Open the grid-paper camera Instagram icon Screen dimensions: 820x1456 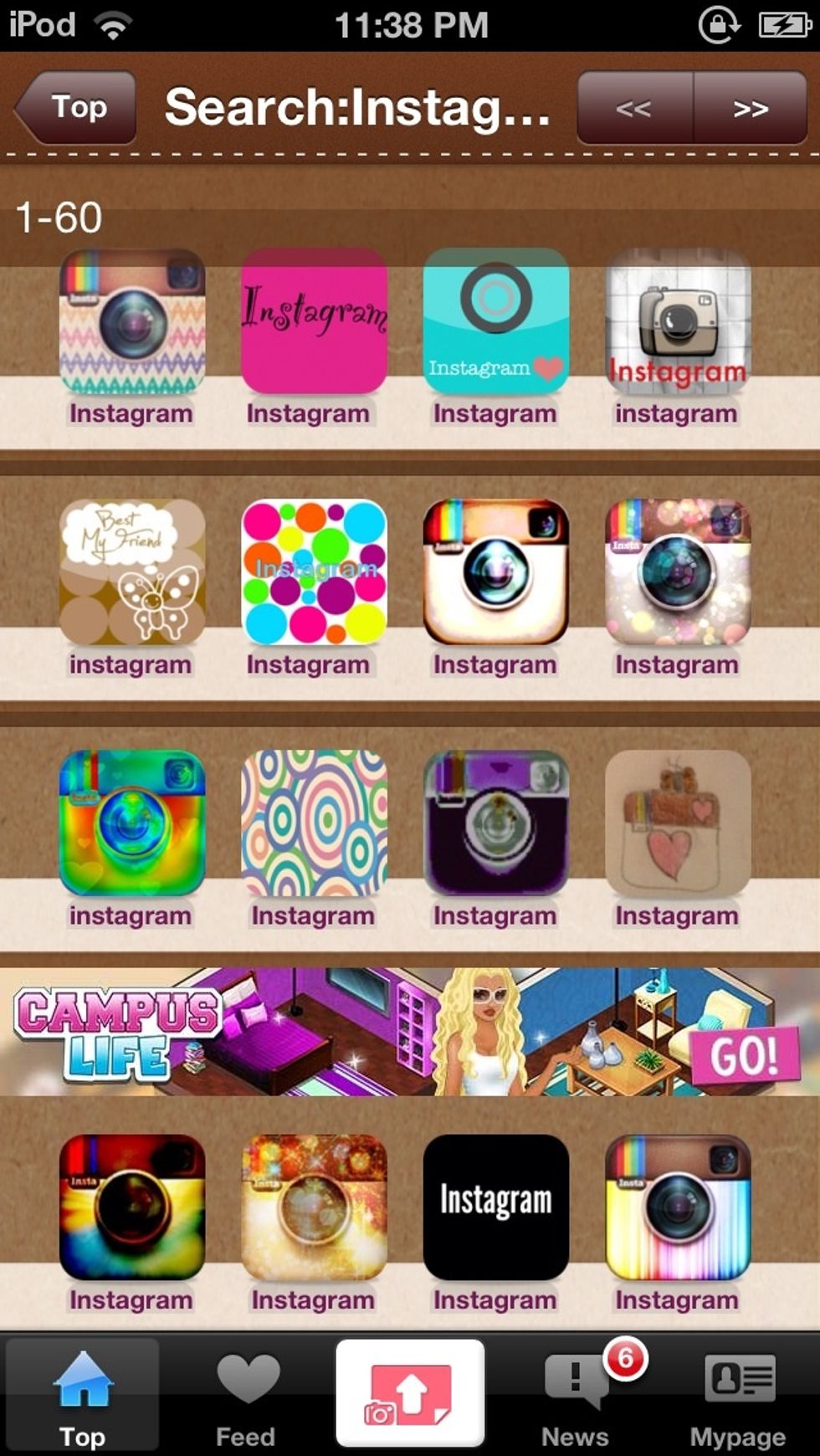coord(677,320)
